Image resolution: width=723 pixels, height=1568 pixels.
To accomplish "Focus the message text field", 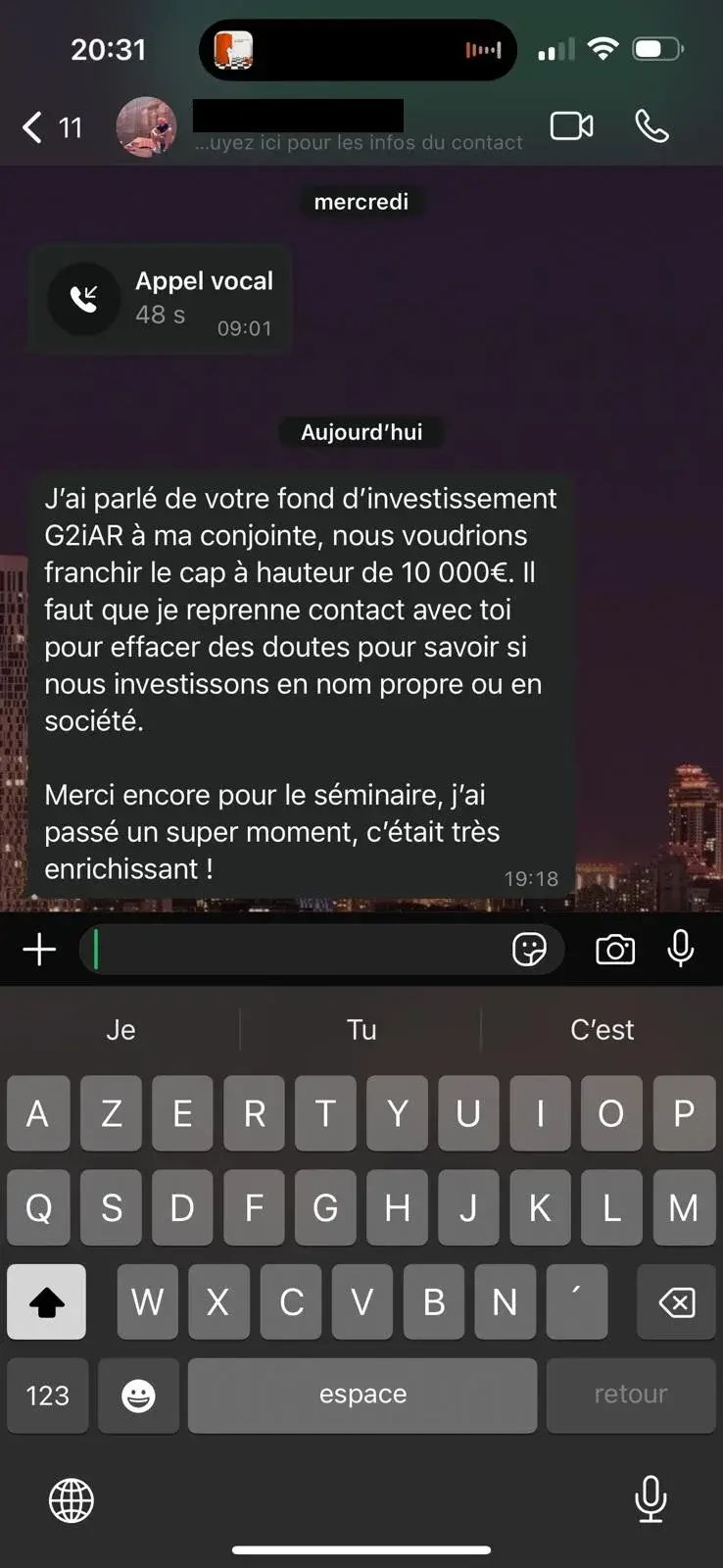I will click(x=294, y=950).
